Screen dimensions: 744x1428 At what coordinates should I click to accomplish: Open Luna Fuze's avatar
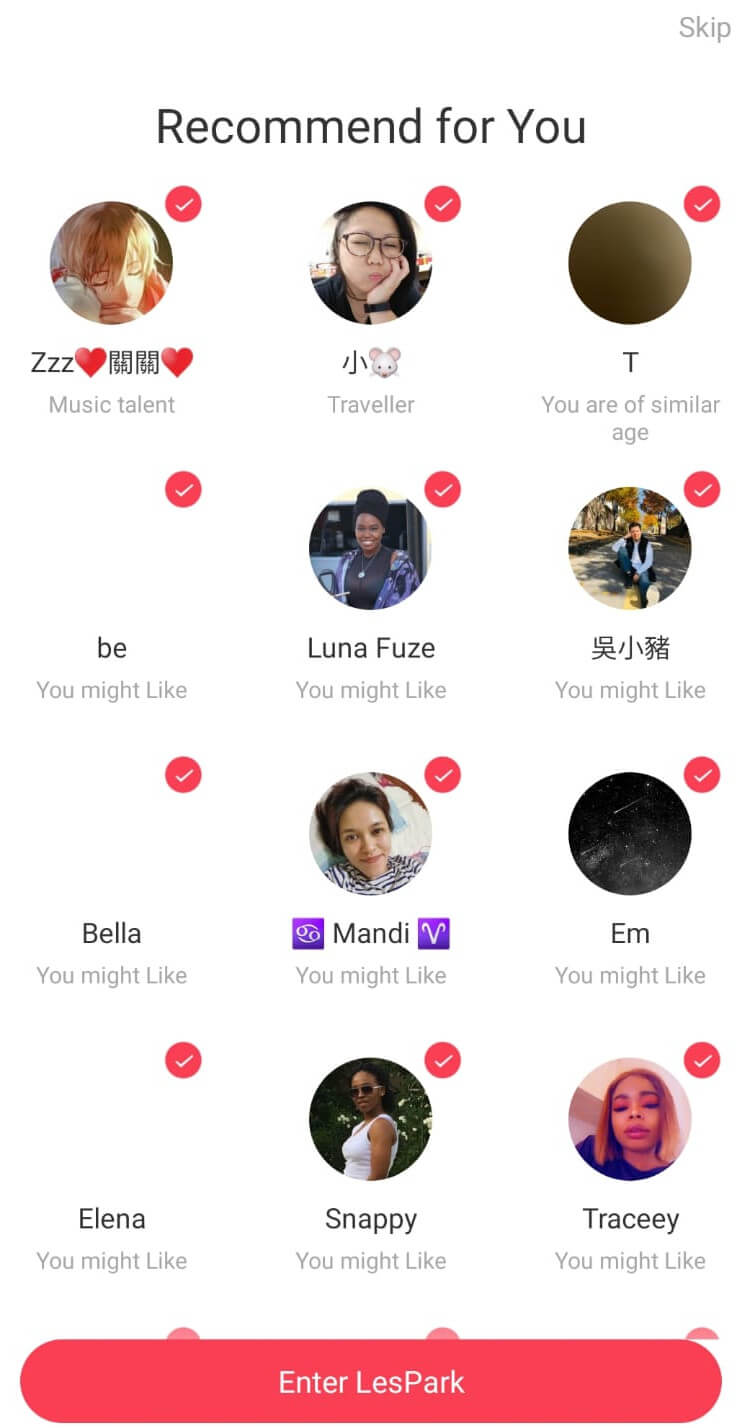[371, 548]
